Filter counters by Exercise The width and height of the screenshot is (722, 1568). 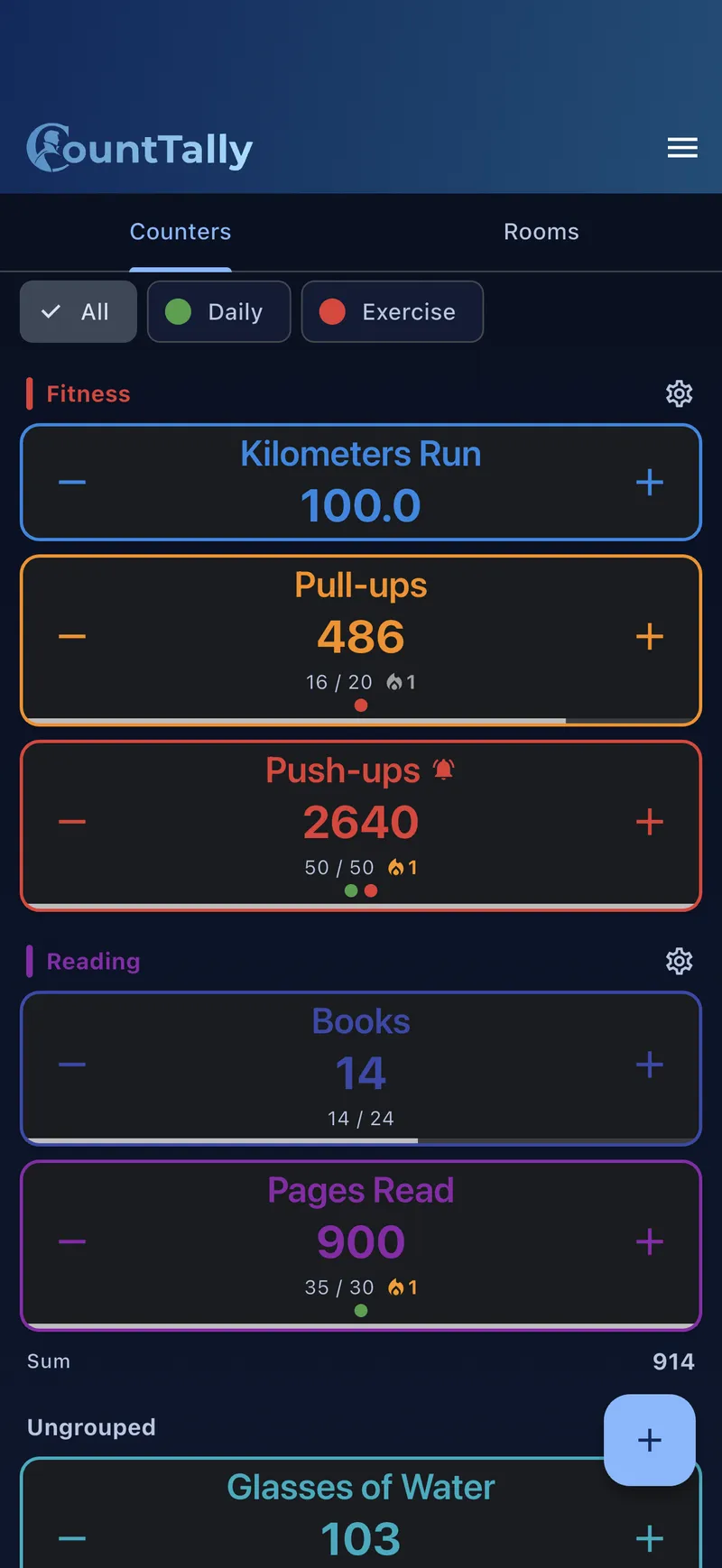pos(392,311)
